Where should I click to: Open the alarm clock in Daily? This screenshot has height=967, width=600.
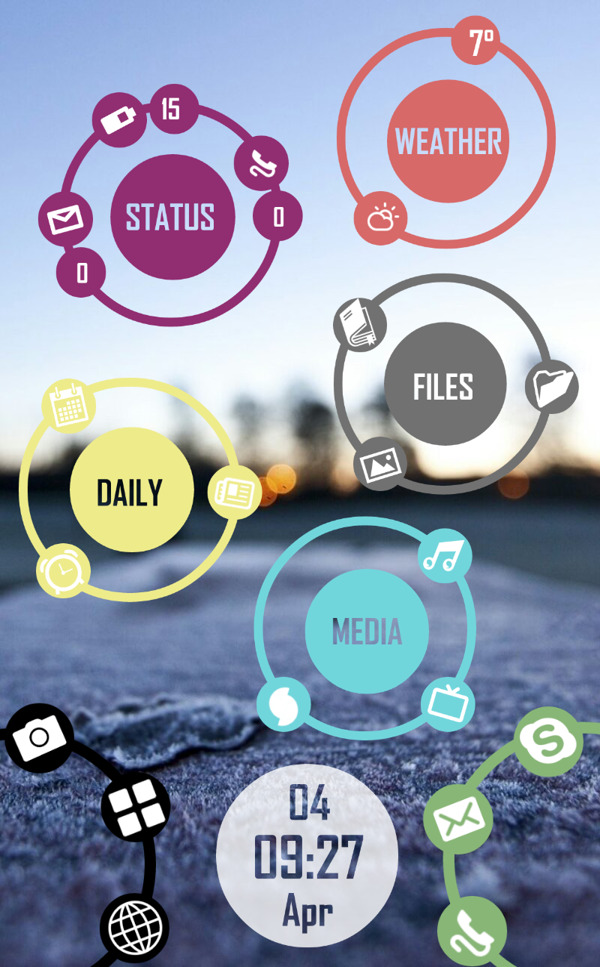point(63,572)
